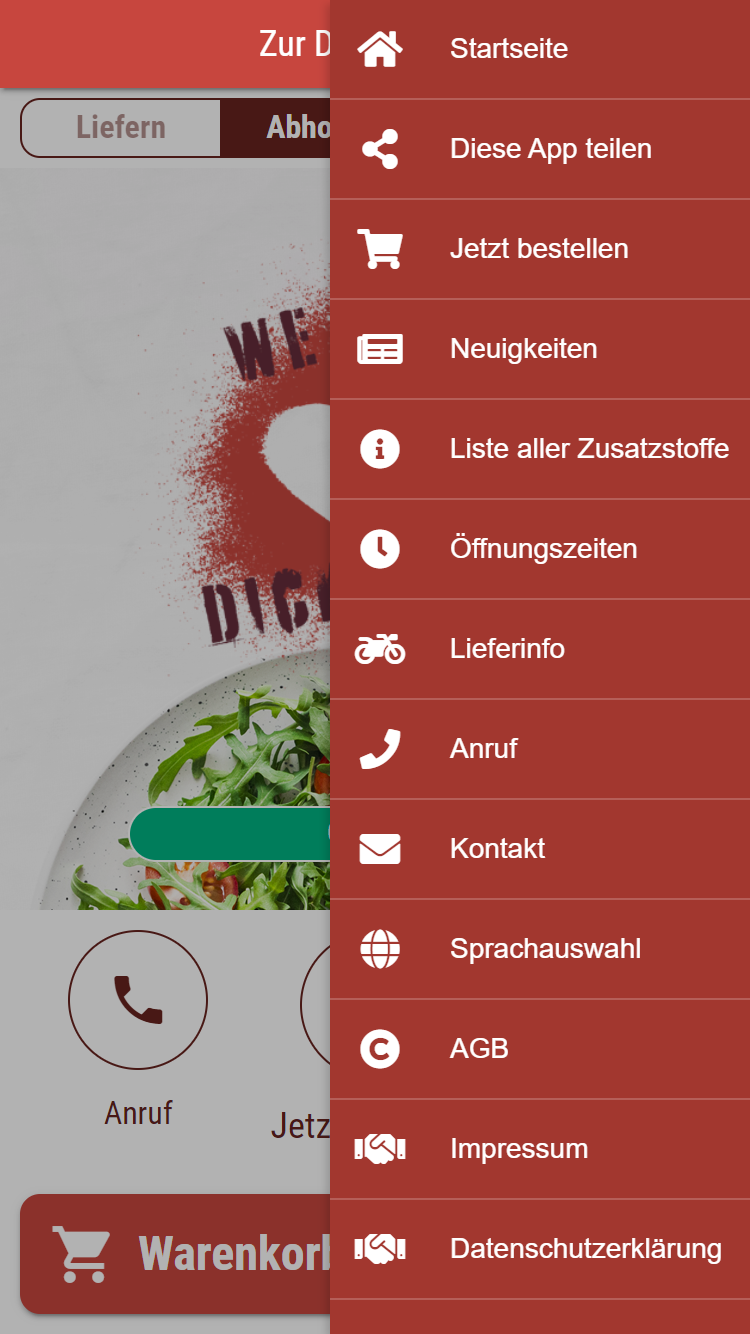Open Lieferinfo
The height and width of the screenshot is (1334, 750).
click(540, 649)
